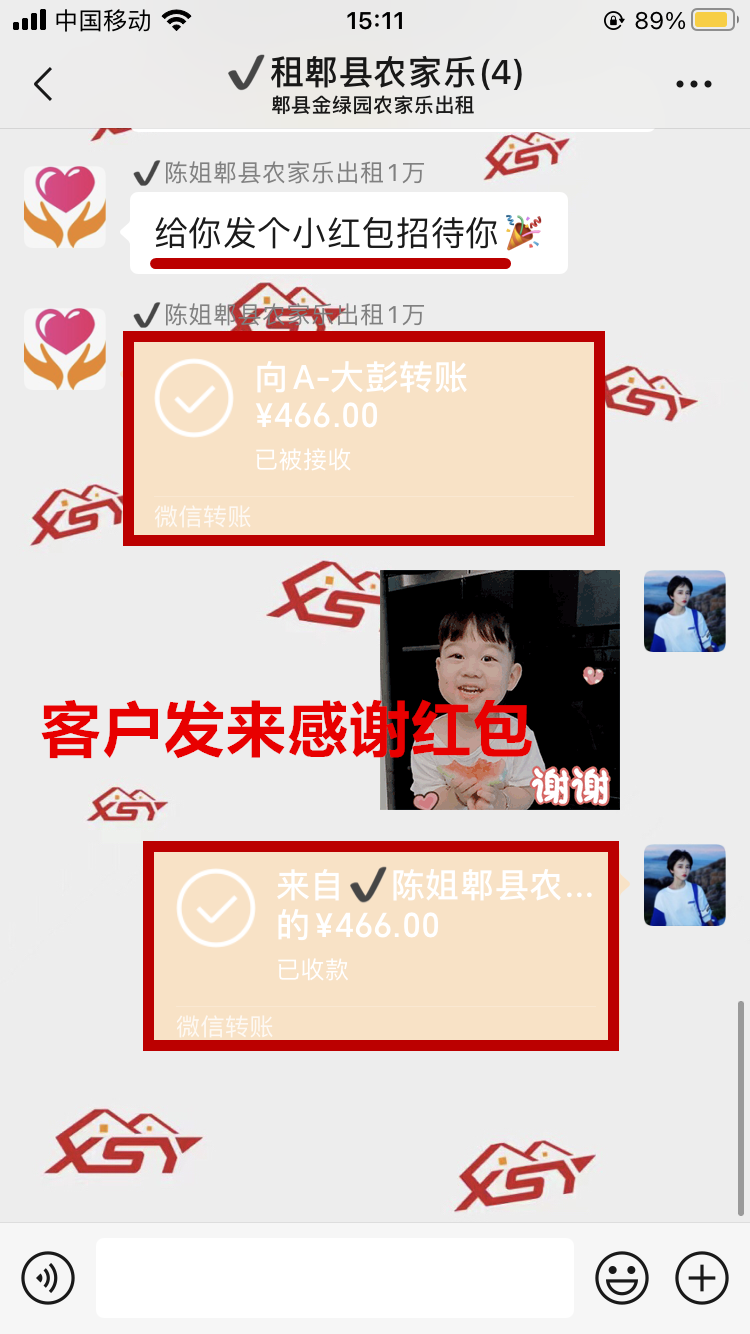Open the plus attachments panel

click(702, 1278)
